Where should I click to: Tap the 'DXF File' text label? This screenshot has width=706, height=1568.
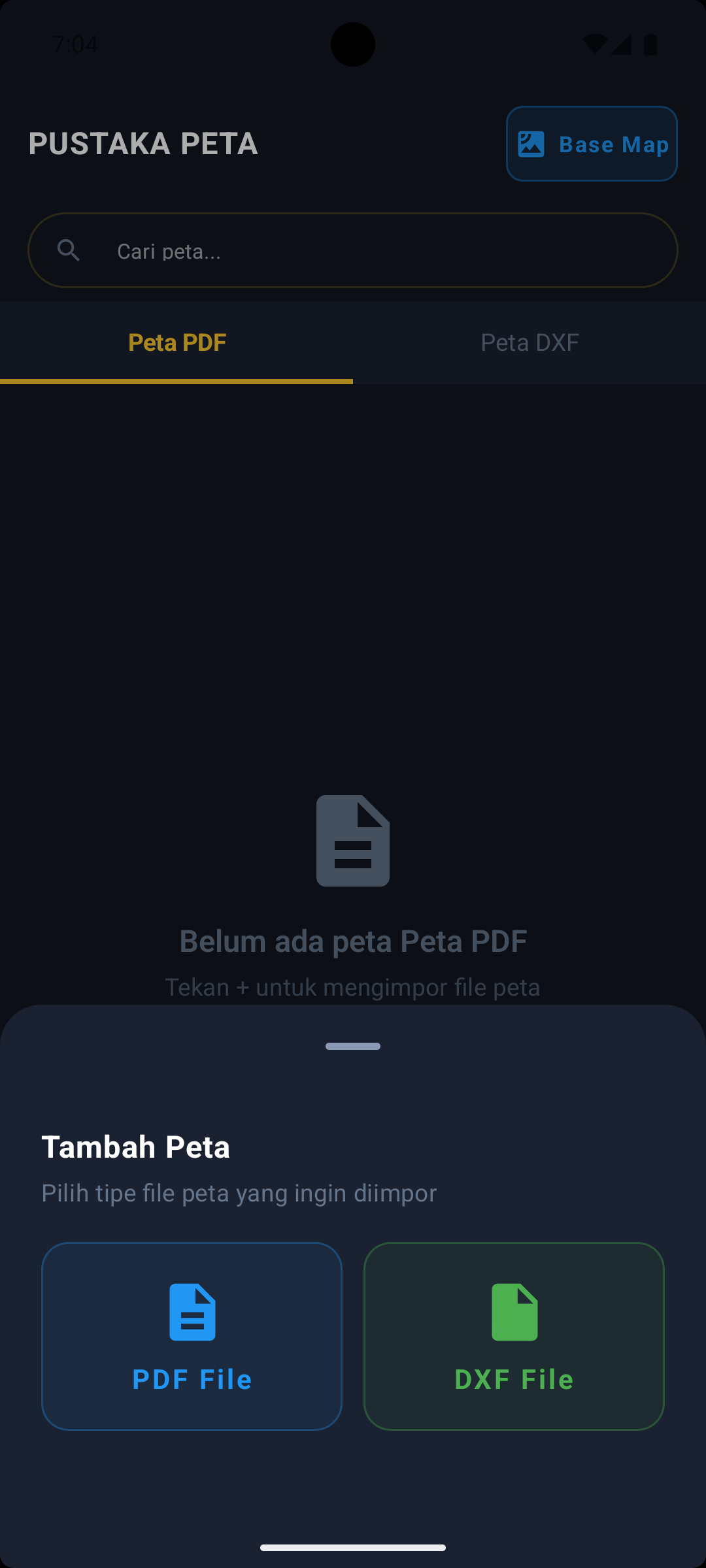(x=514, y=1379)
